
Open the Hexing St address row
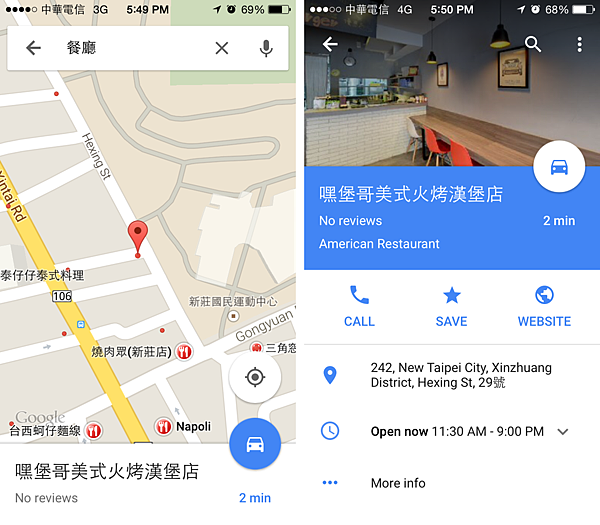pos(450,375)
